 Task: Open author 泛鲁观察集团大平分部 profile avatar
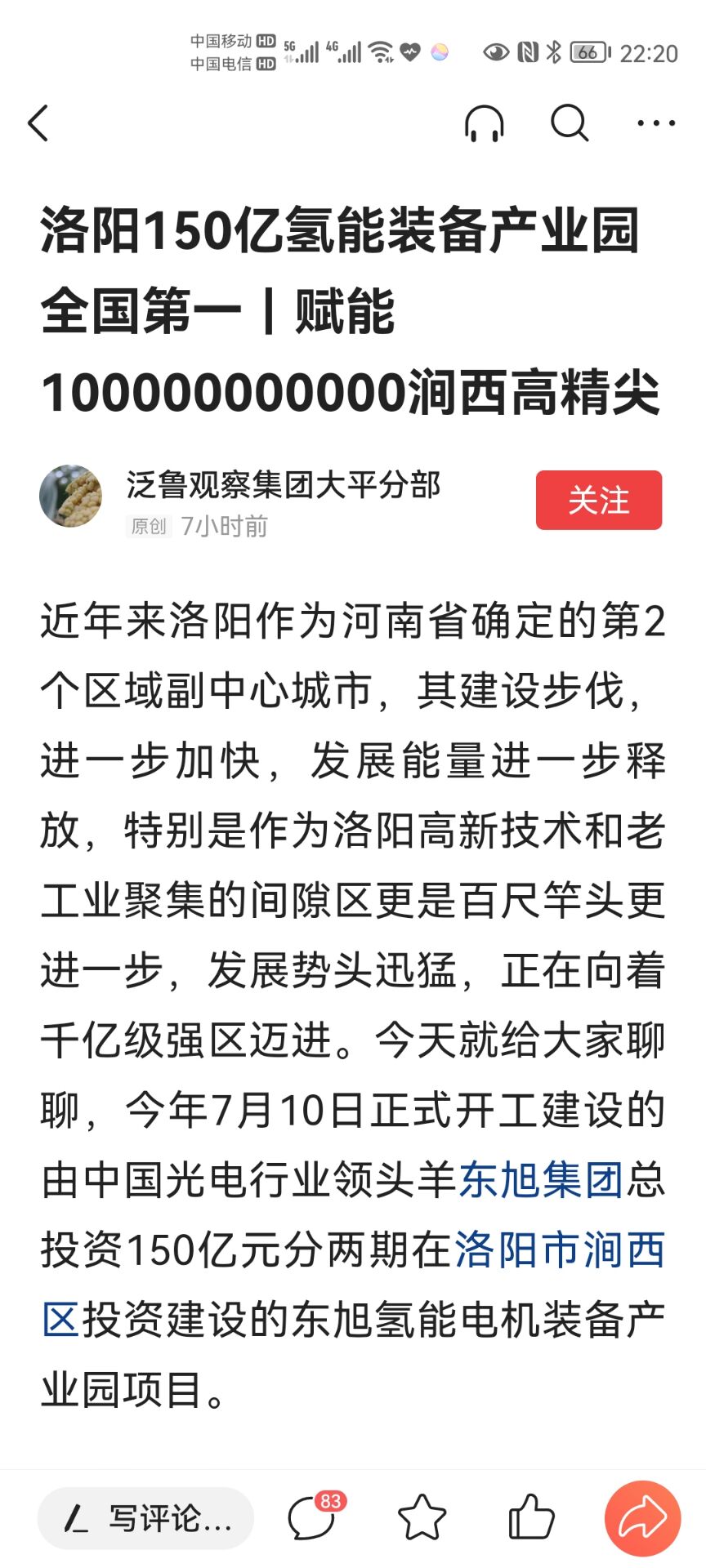coord(71,497)
